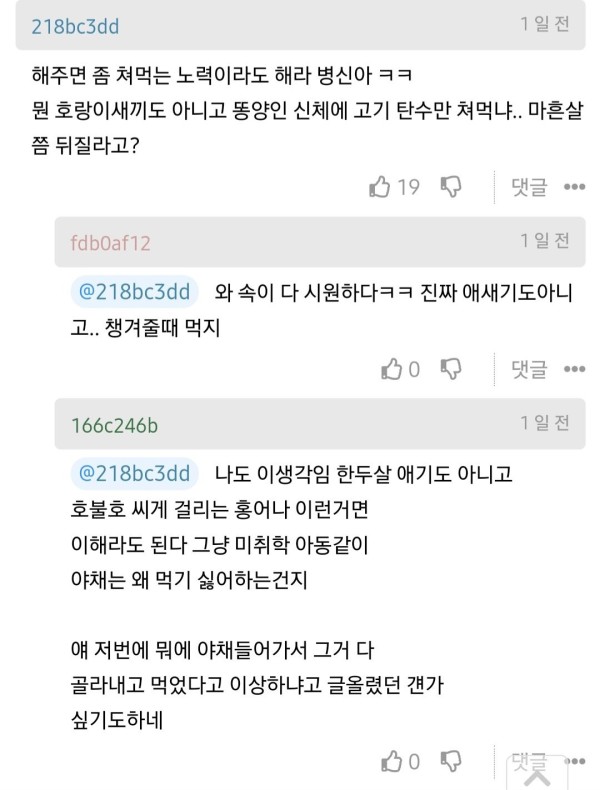Reply to 218bc3dd's comment via 댓글

pyautogui.click(x=529, y=186)
